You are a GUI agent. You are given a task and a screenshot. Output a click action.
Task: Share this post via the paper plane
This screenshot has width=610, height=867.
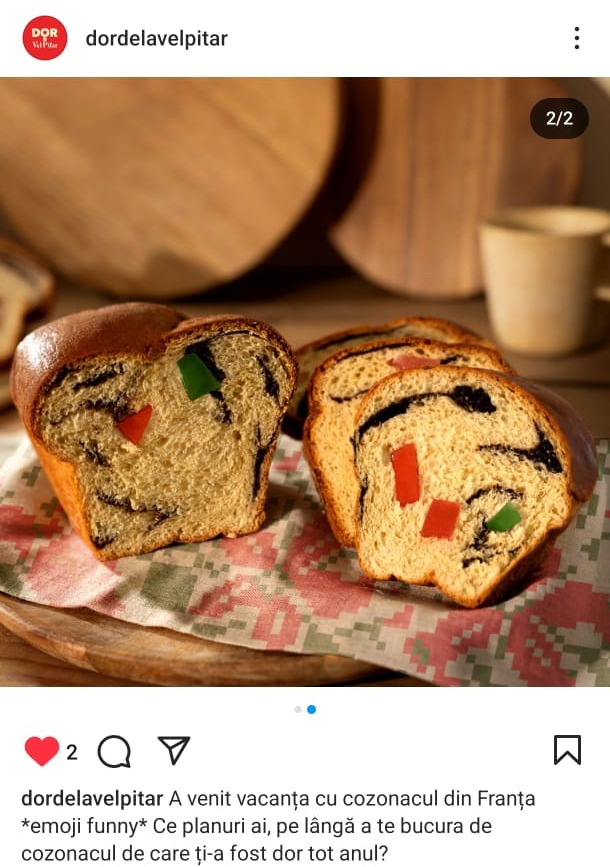point(174,750)
